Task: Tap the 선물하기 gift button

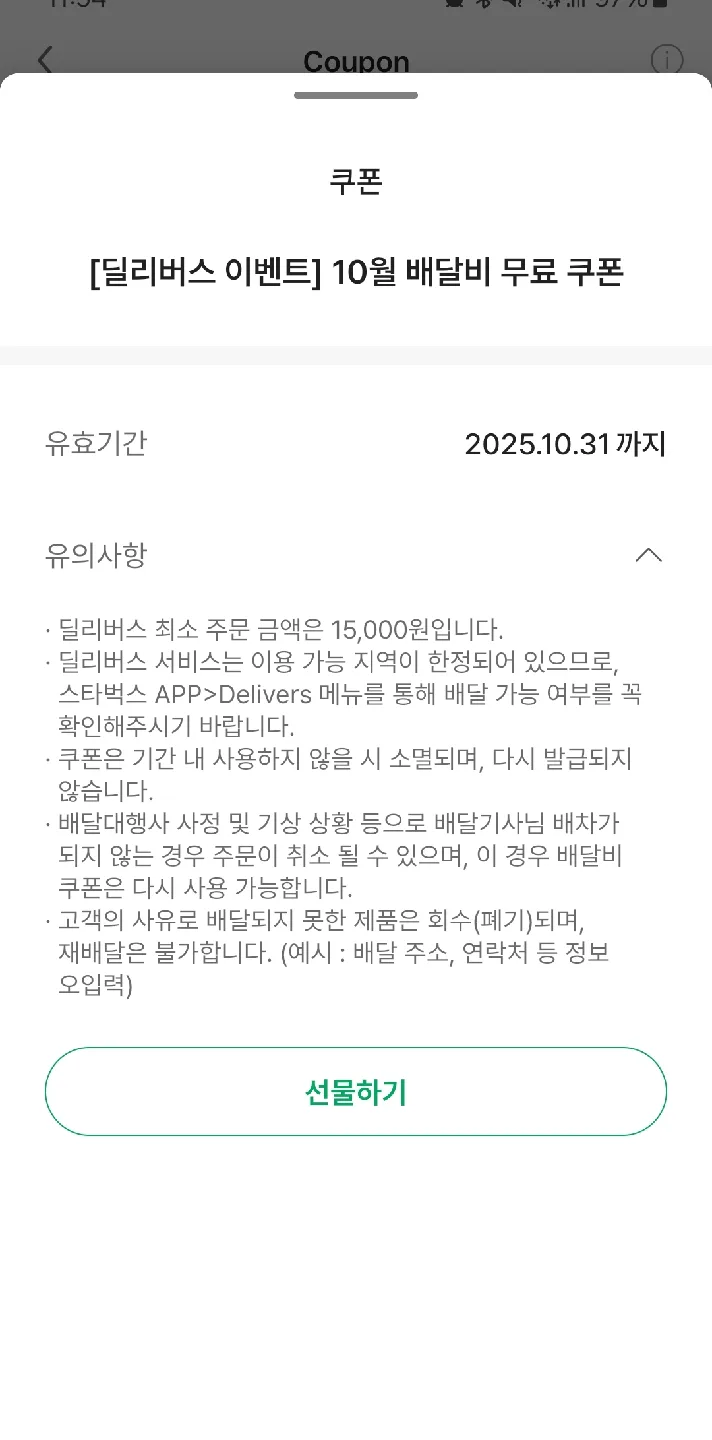Action: click(356, 1092)
